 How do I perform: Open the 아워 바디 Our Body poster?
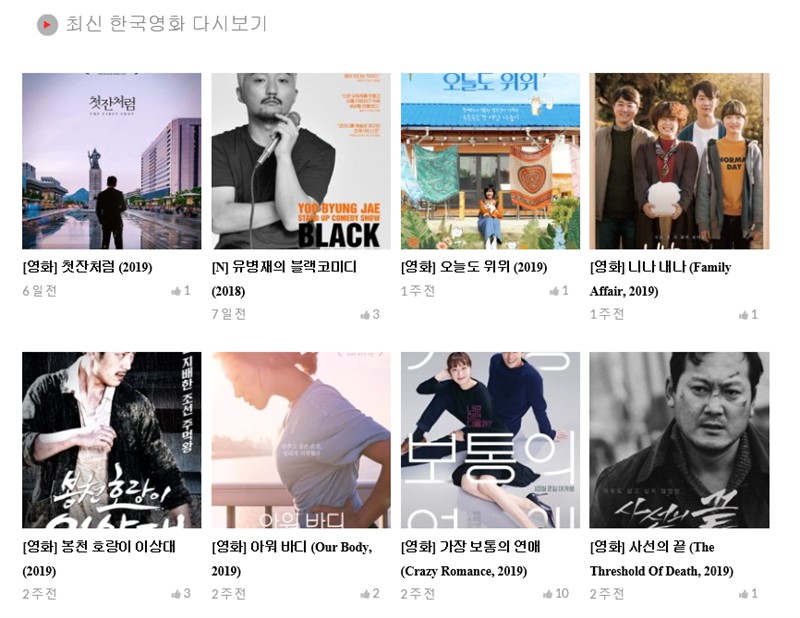[300, 440]
